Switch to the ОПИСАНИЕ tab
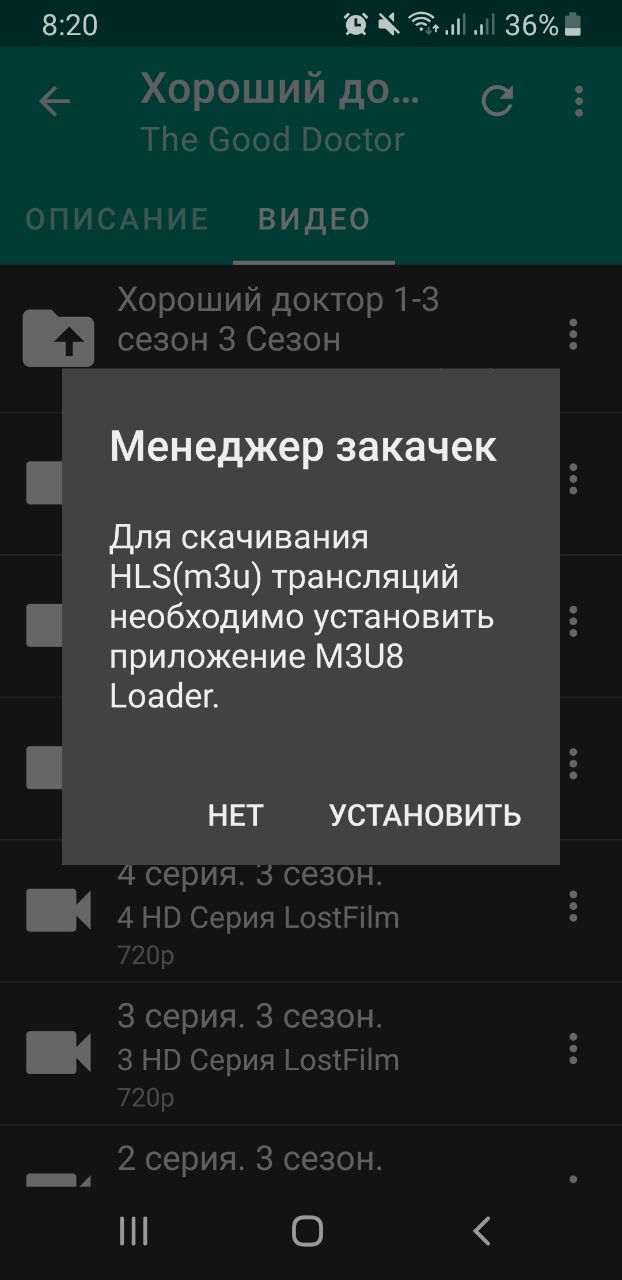This screenshot has height=1280, width=622. (117, 219)
